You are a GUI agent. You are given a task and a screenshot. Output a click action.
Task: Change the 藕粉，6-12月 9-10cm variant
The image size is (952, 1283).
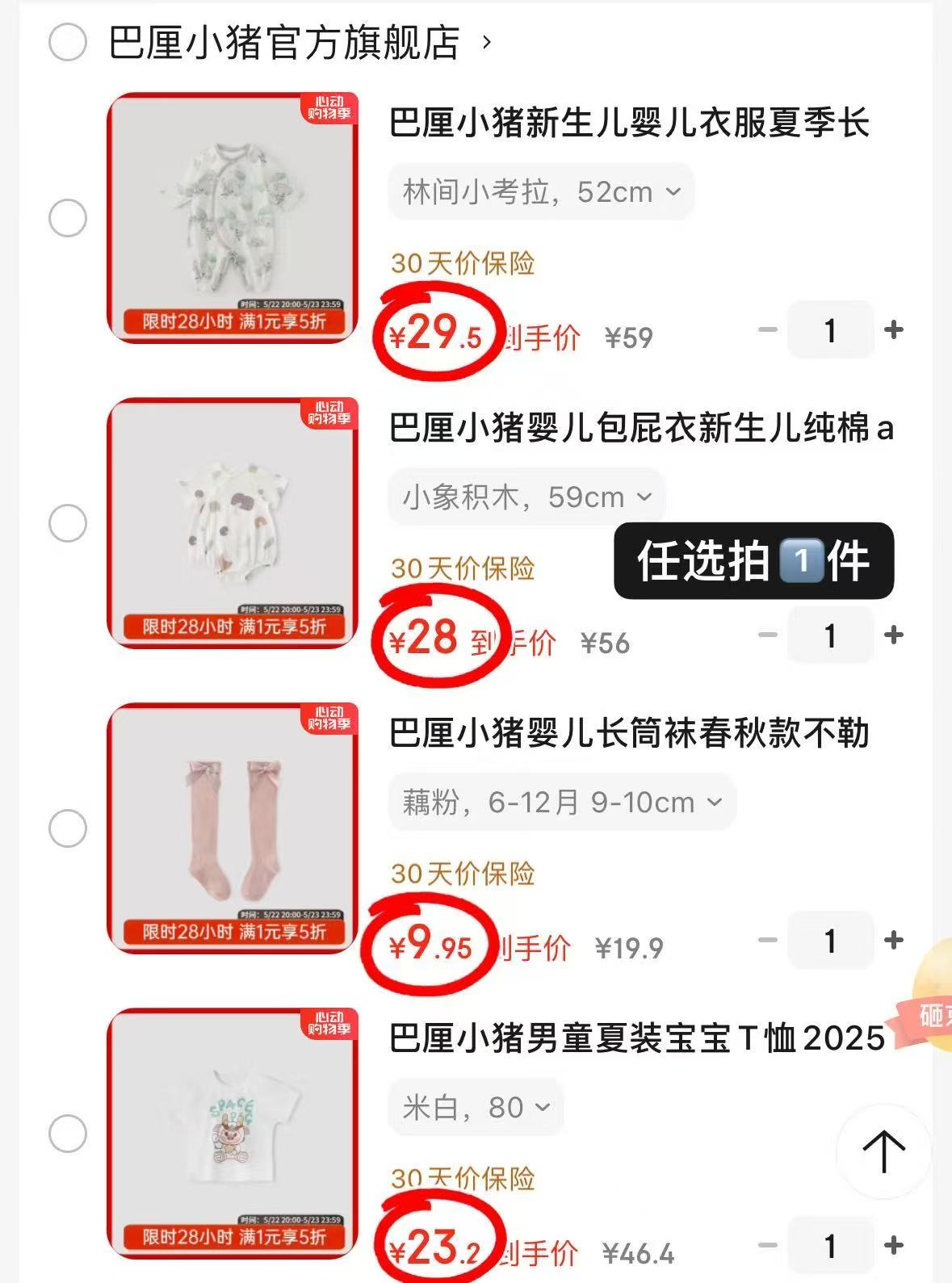[562, 803]
